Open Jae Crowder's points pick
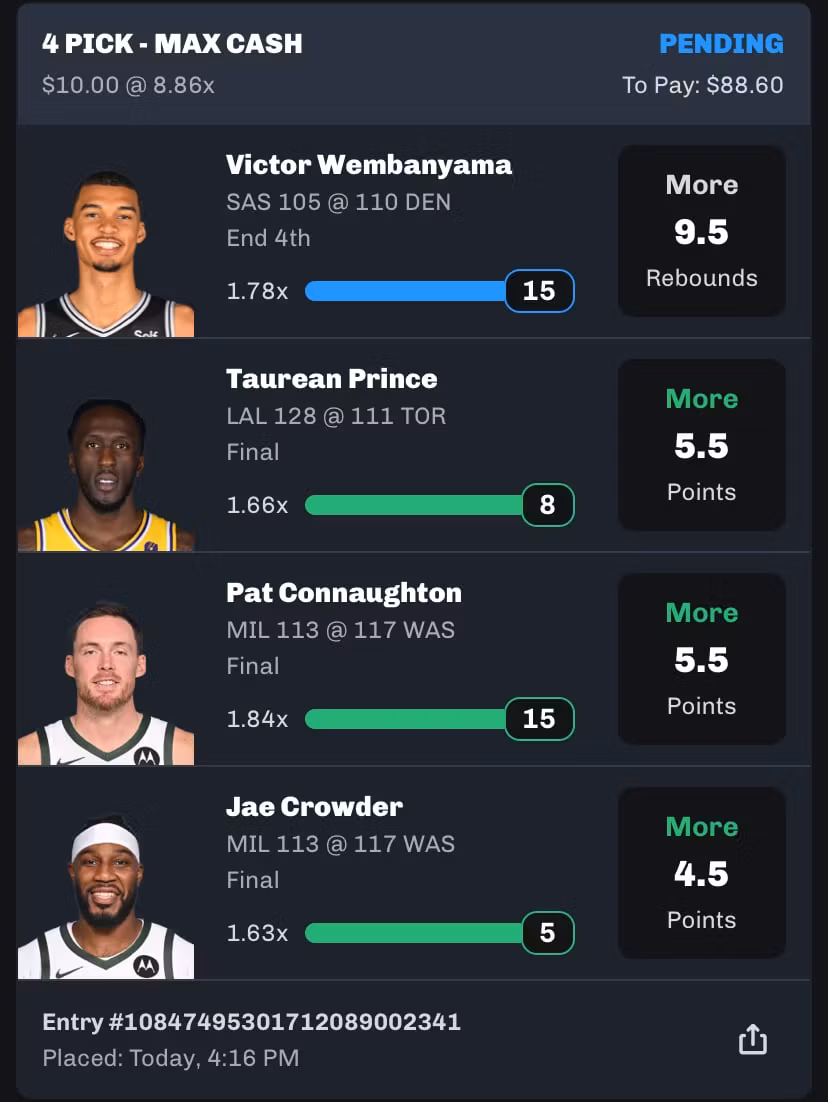This screenshot has height=1102, width=828. (701, 873)
